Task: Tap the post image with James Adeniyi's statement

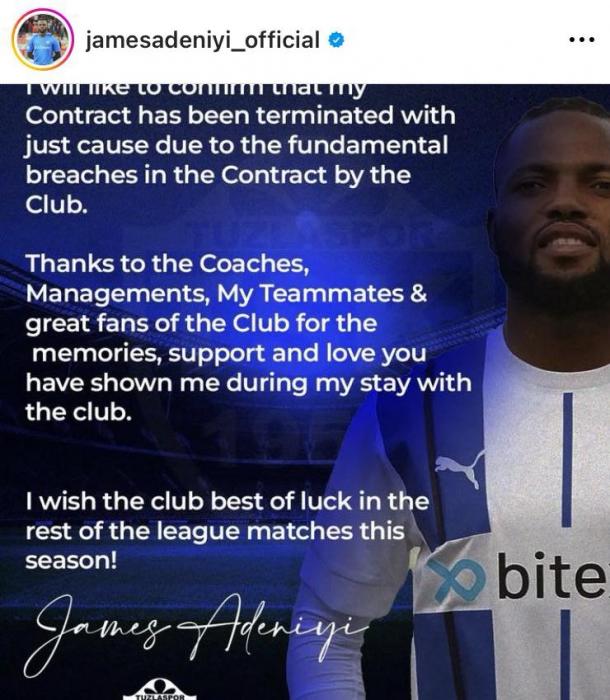Action: (305, 390)
